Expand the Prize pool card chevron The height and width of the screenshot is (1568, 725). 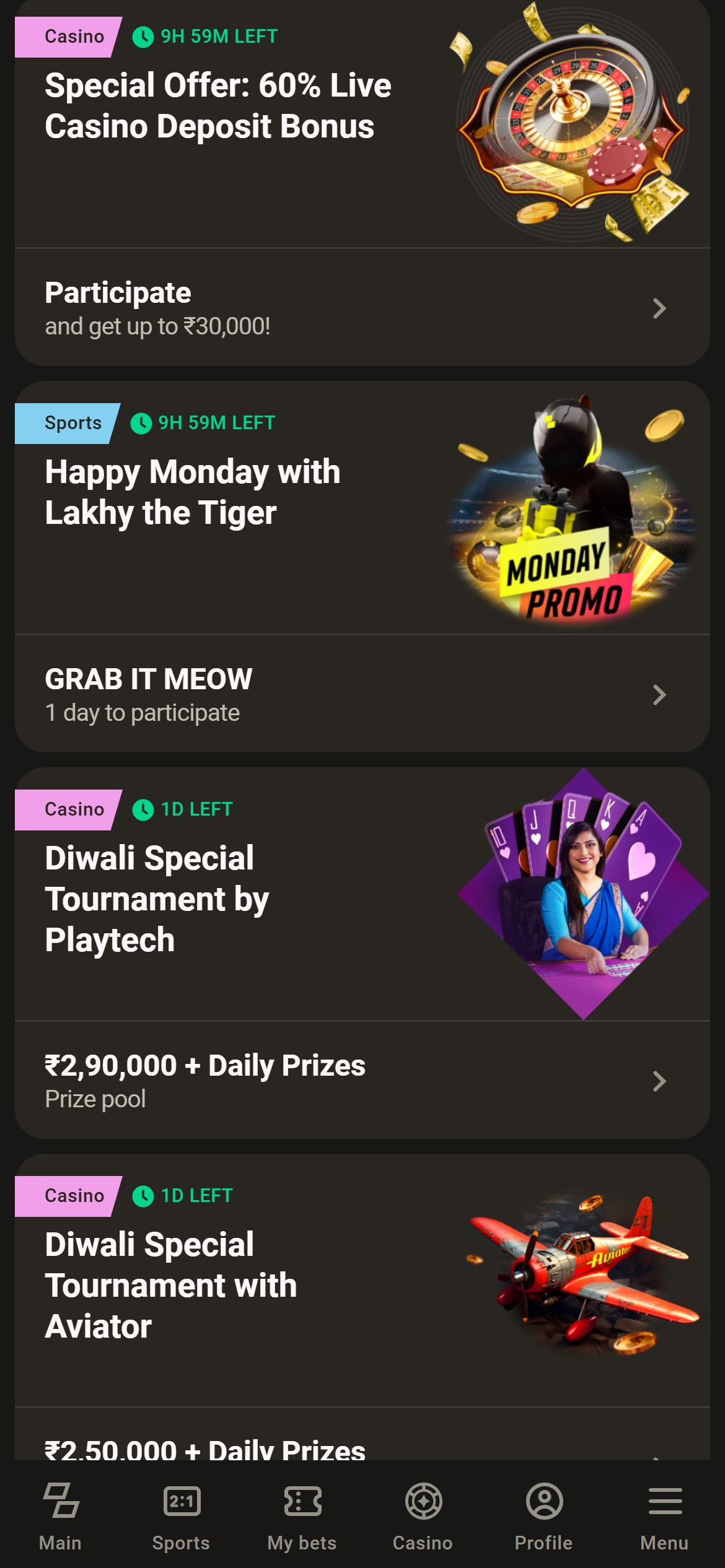pos(659,1081)
